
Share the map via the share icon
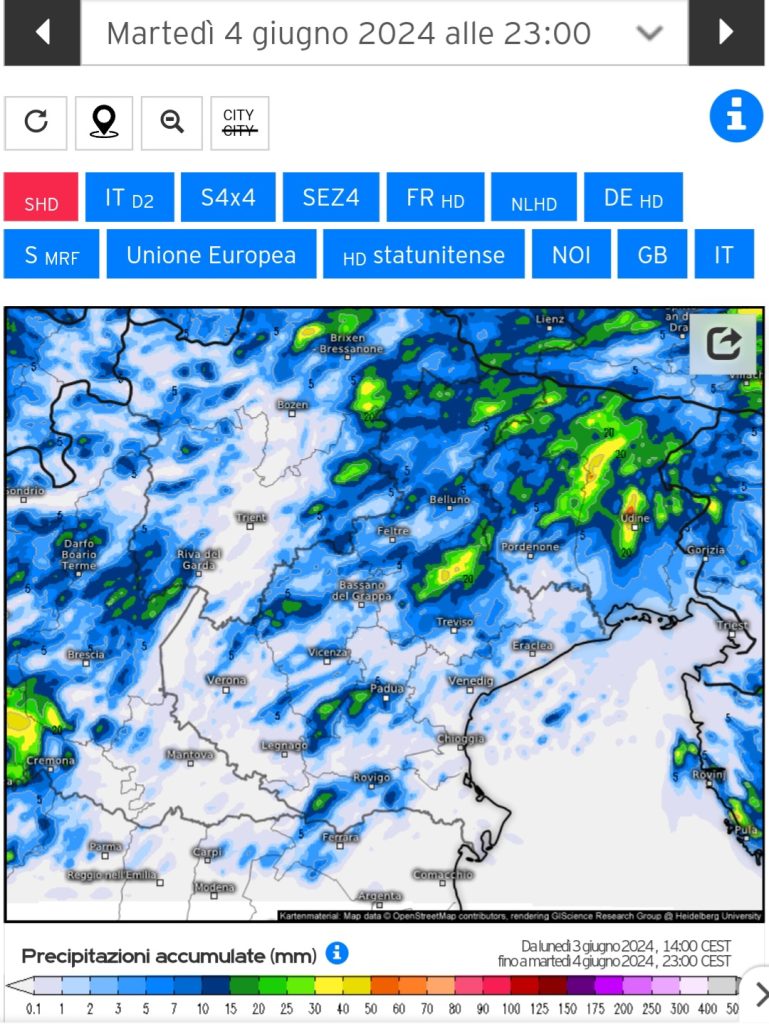(723, 344)
